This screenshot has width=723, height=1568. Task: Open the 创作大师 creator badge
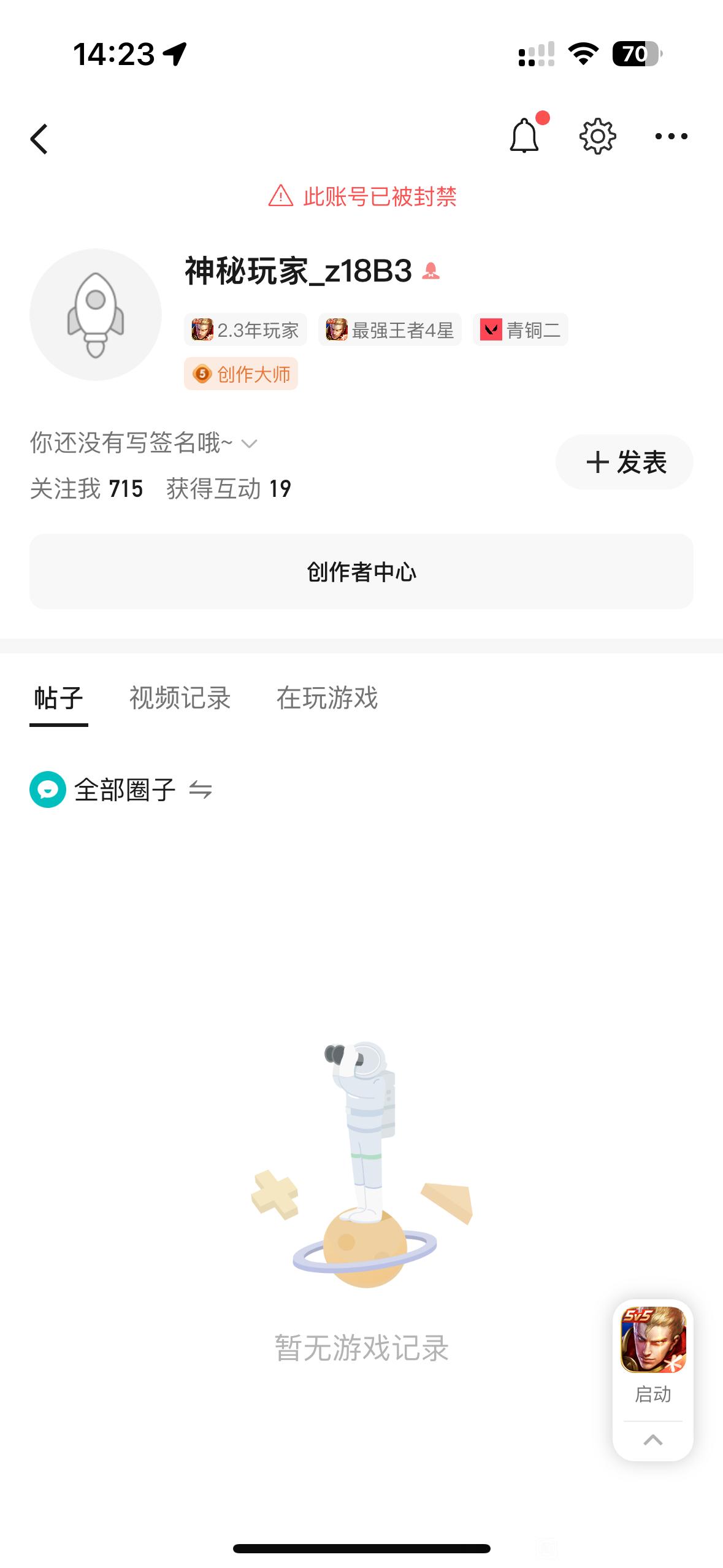coord(241,374)
